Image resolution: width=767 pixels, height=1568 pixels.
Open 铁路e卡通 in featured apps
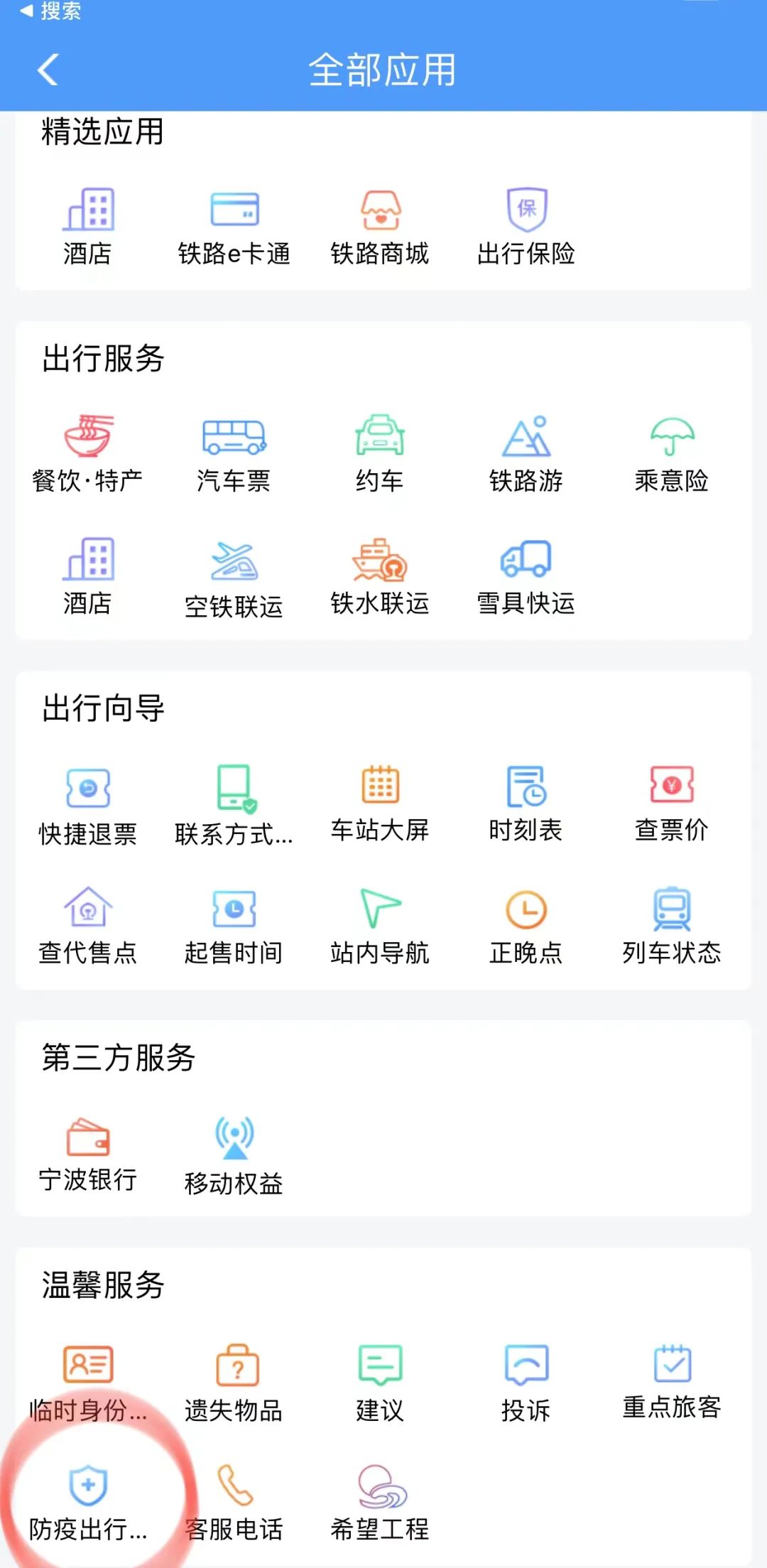(x=234, y=226)
